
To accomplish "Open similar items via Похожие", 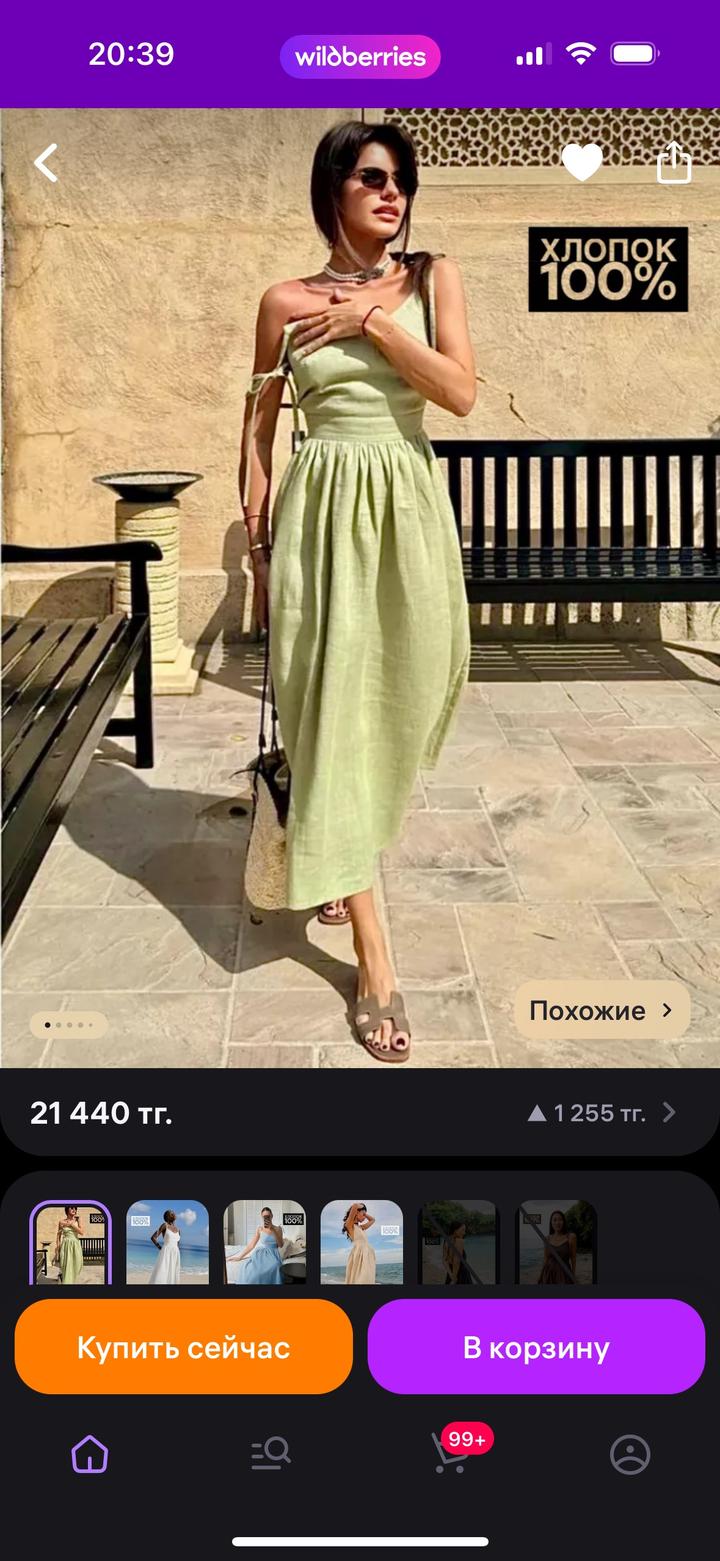I will pyautogui.click(x=601, y=1010).
